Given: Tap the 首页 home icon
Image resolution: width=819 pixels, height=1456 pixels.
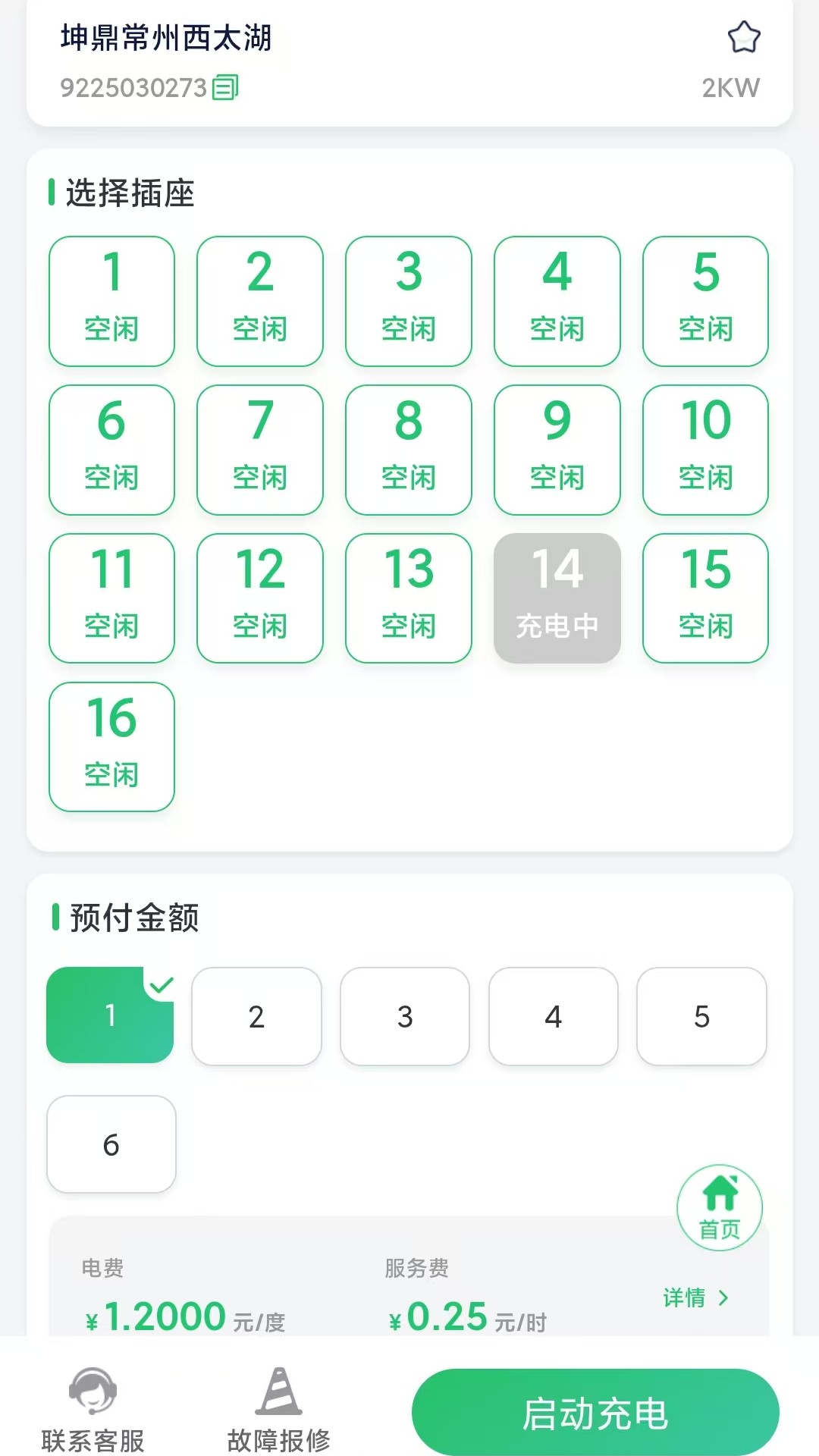Looking at the screenshot, I should (x=719, y=1207).
